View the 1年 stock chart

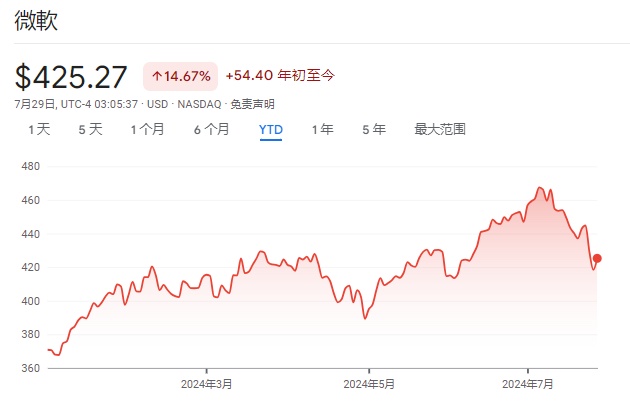click(322, 129)
